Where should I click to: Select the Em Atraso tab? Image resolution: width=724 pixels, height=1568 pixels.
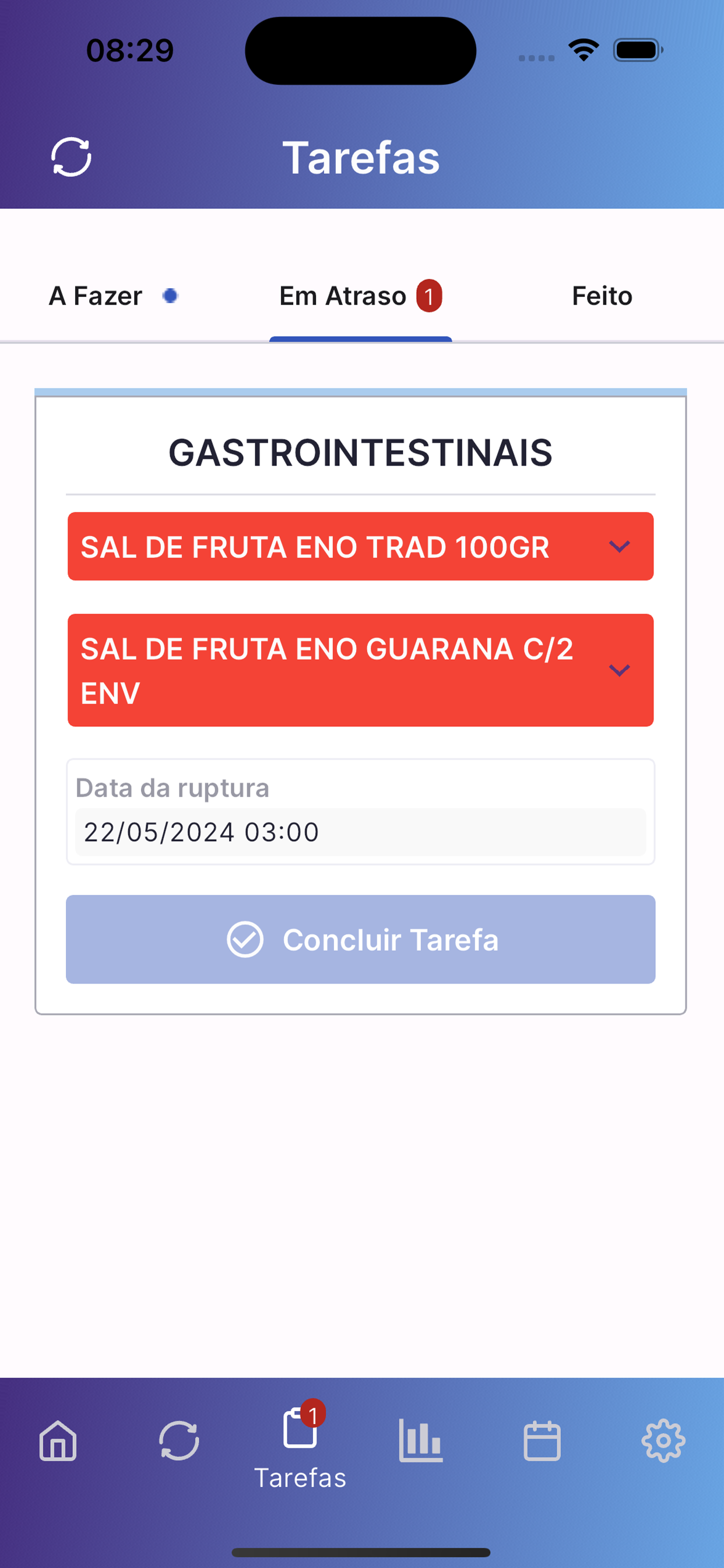click(x=361, y=296)
